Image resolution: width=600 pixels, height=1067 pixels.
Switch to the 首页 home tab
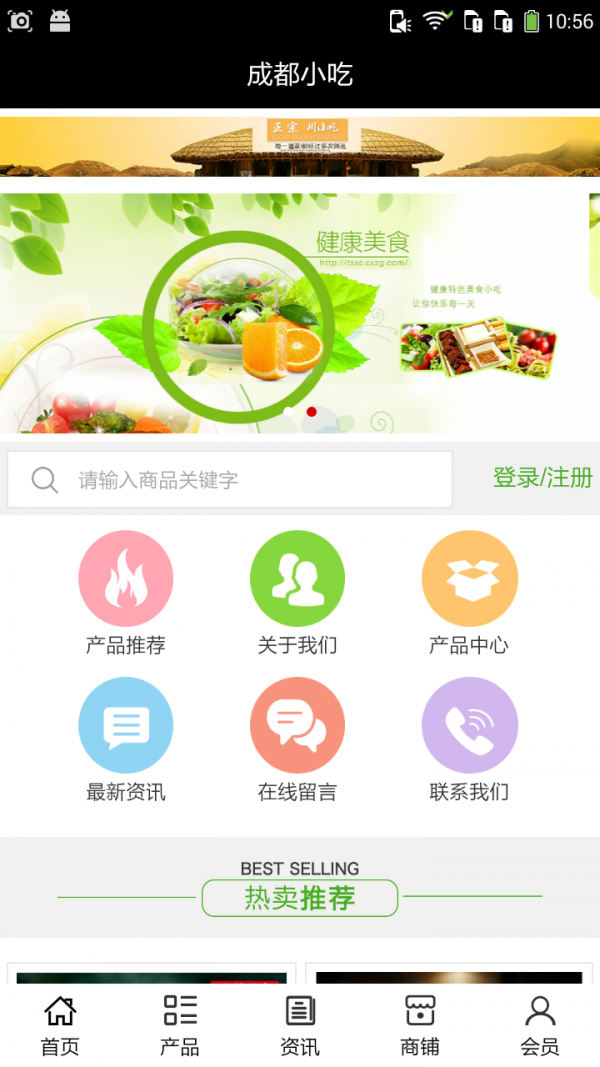[60, 1025]
